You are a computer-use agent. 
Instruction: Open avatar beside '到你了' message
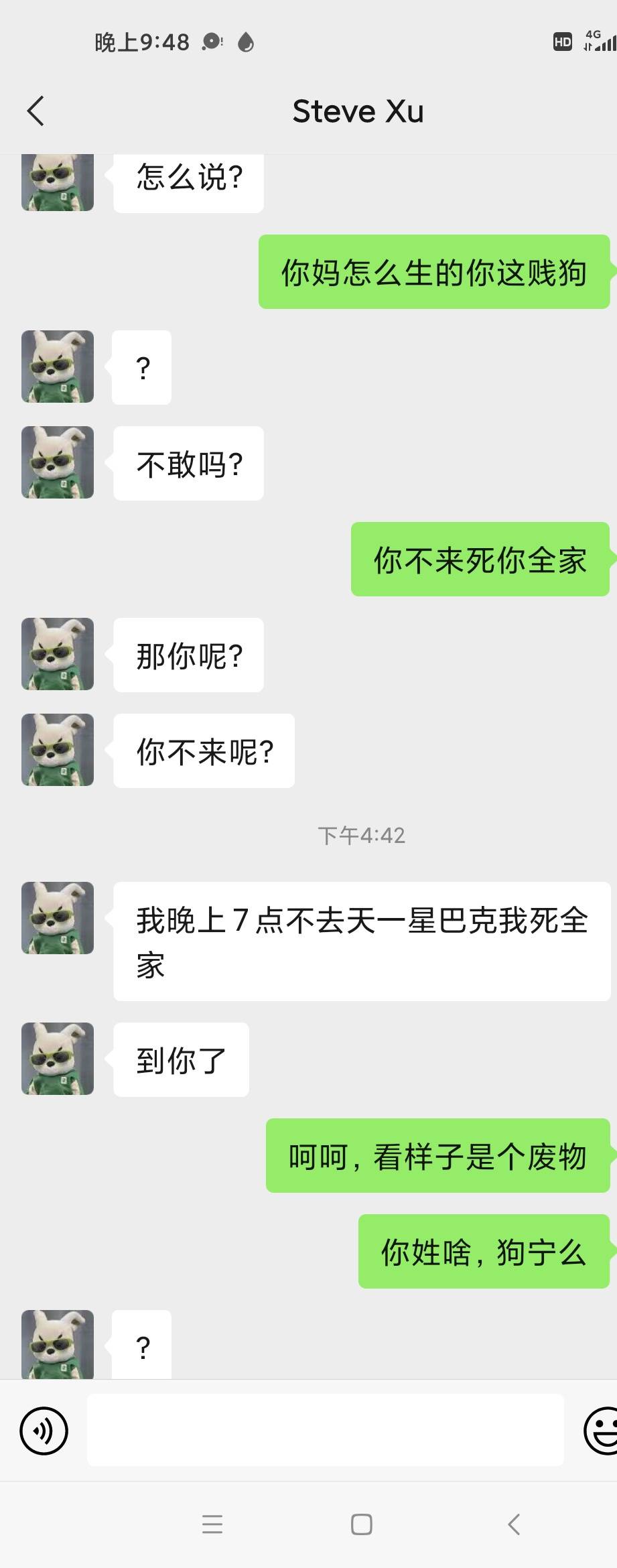[58, 1059]
